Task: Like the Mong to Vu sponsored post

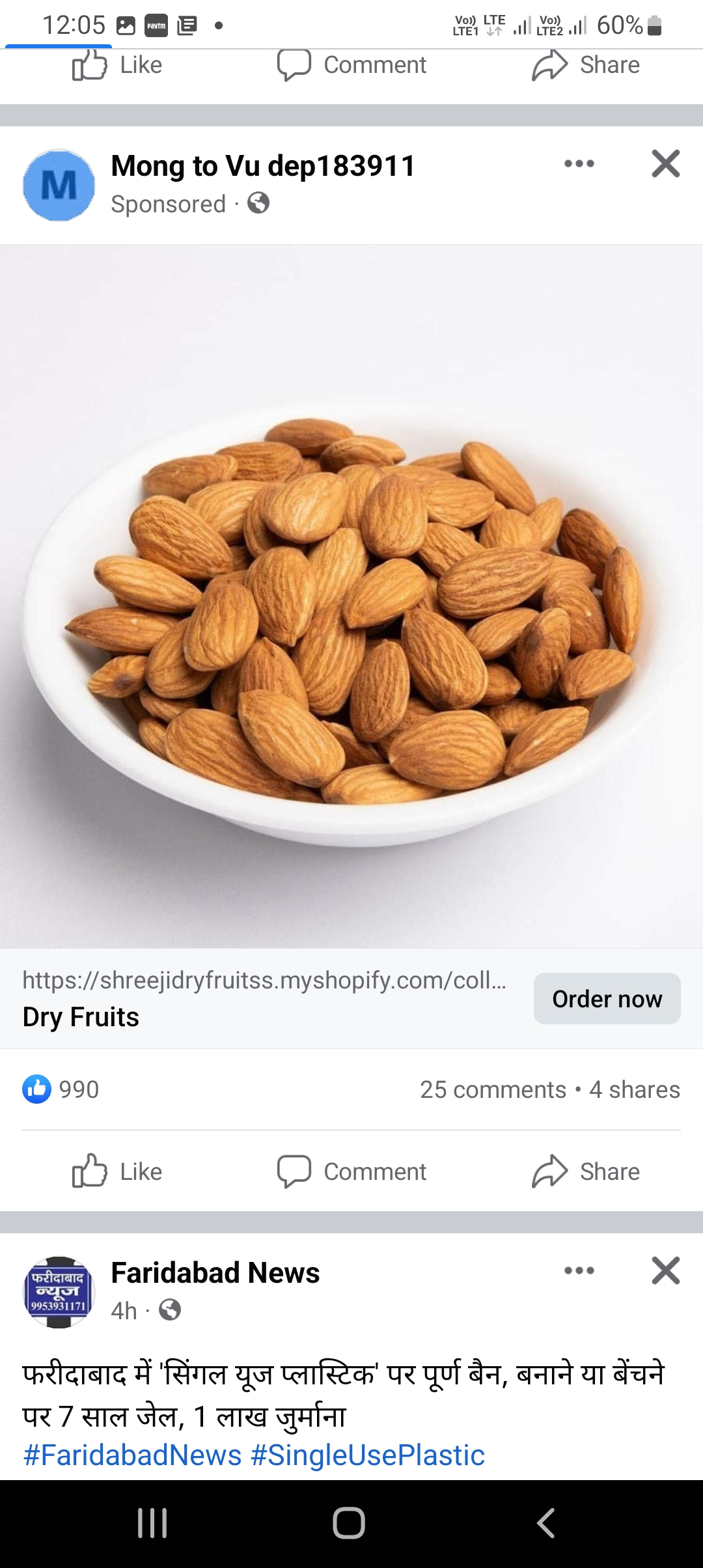Action: (117, 1171)
